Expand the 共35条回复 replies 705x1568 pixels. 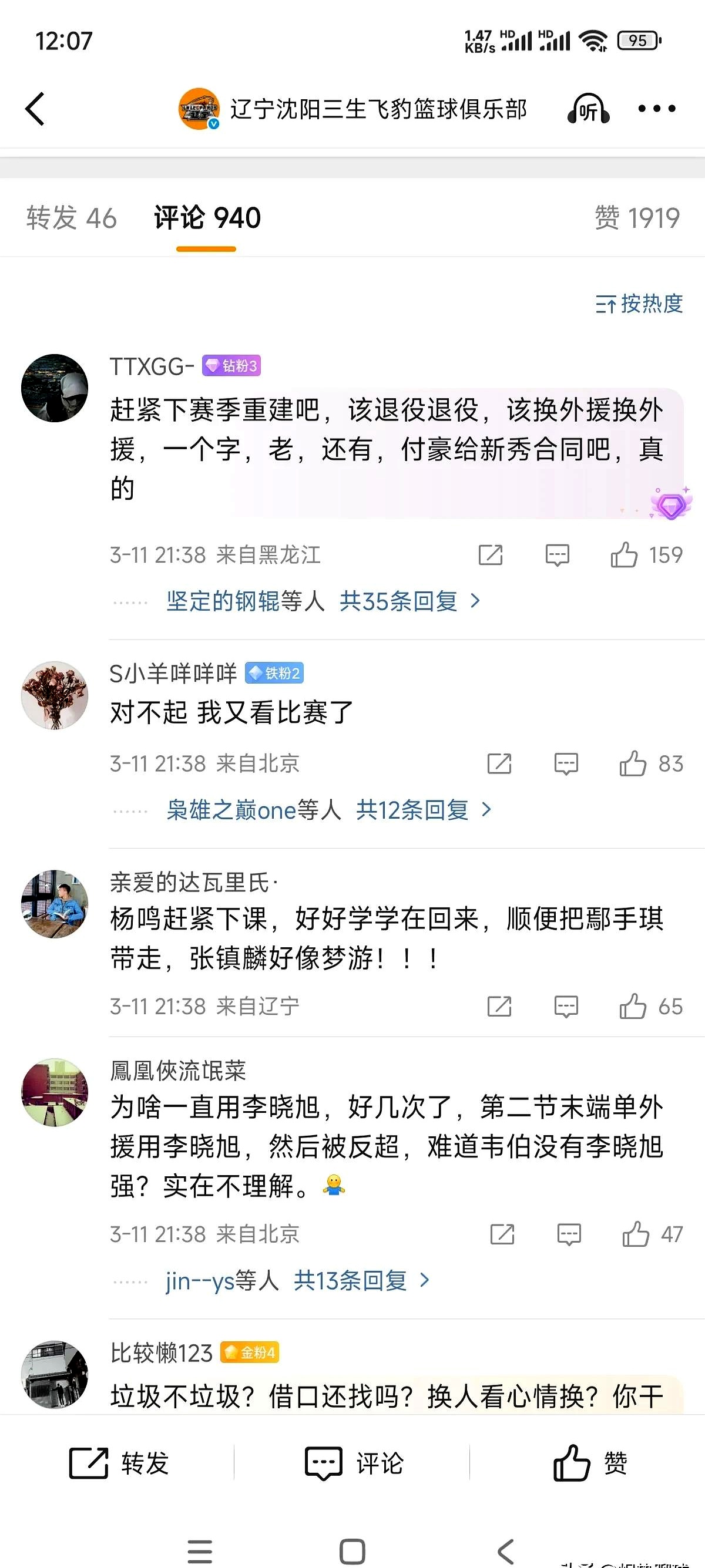tap(409, 601)
